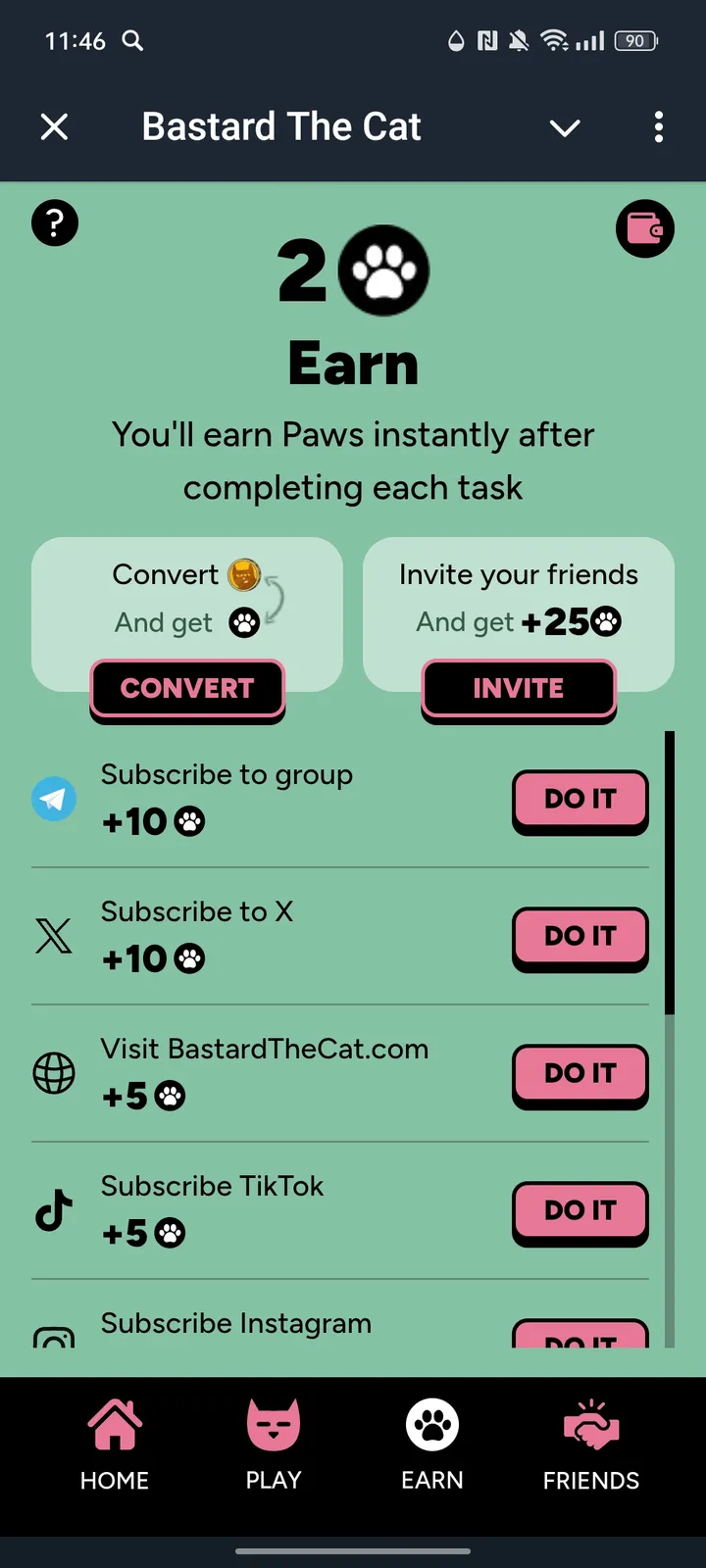Screen dimensions: 706x1568
Task: Open the wallet icon top right
Action: point(644,227)
